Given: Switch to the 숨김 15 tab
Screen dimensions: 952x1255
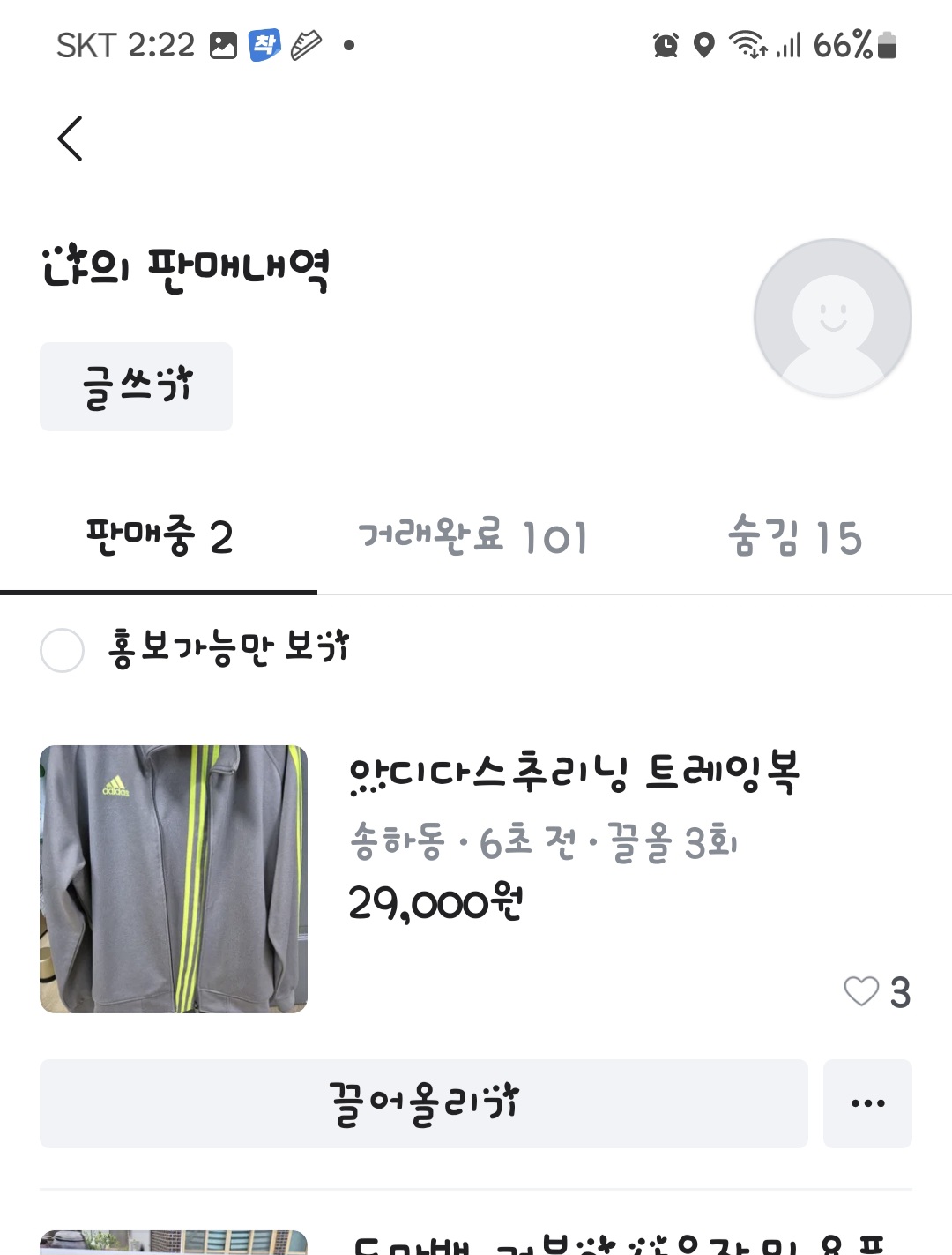Looking at the screenshot, I should pyautogui.click(x=794, y=537).
